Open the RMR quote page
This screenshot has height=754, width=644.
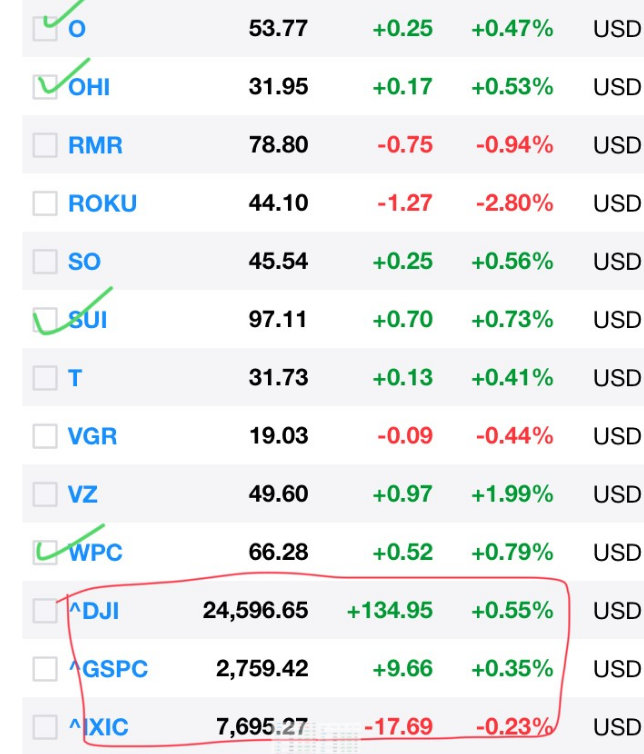coord(95,145)
